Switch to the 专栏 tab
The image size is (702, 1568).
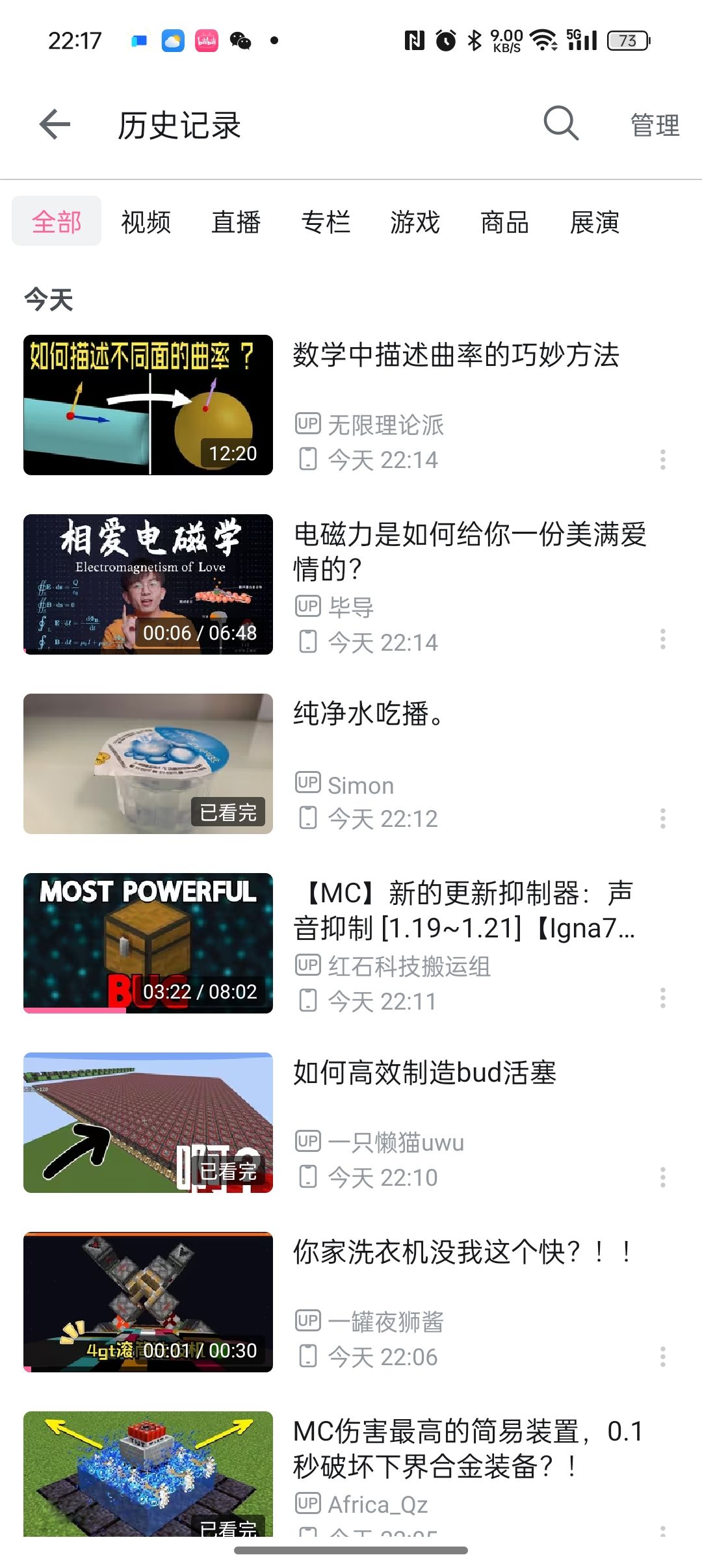click(x=326, y=222)
